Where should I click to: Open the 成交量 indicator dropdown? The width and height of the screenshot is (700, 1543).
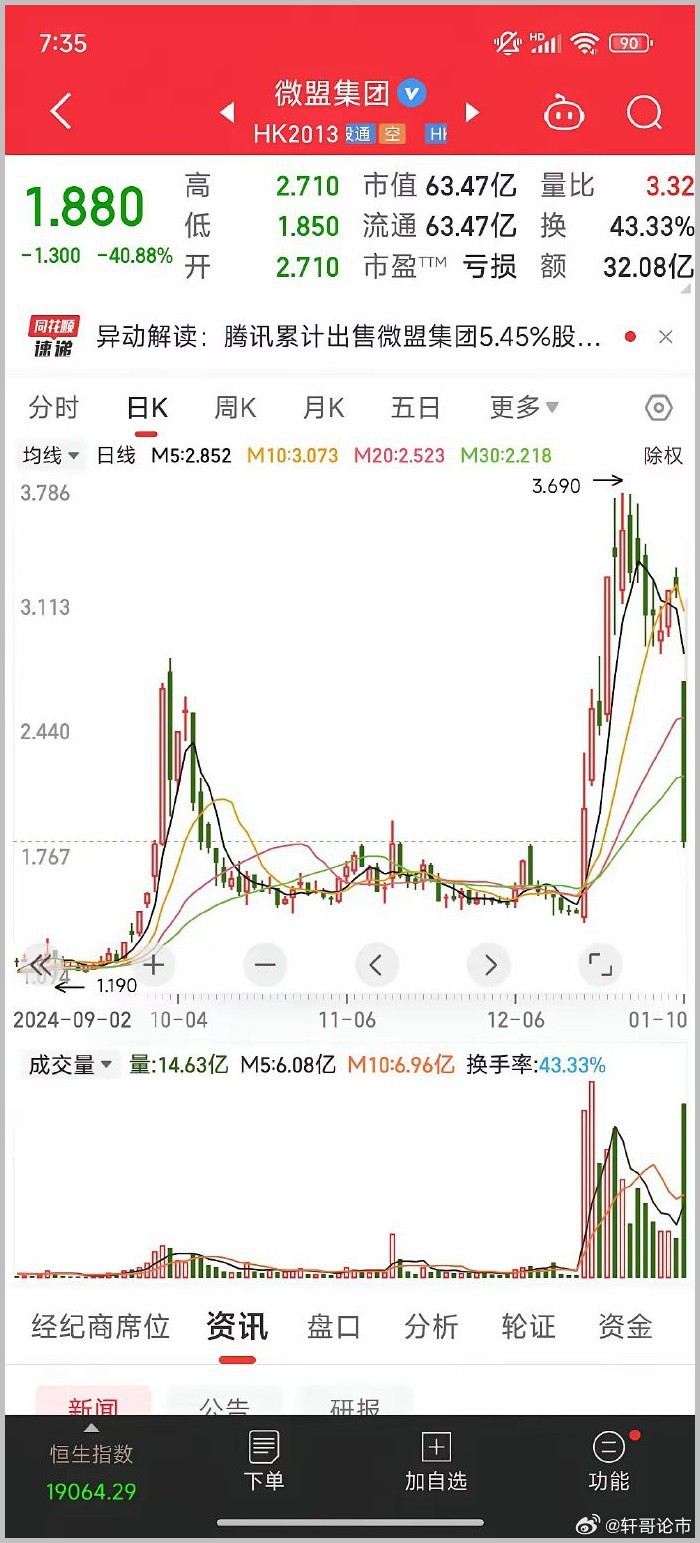pos(69,1065)
